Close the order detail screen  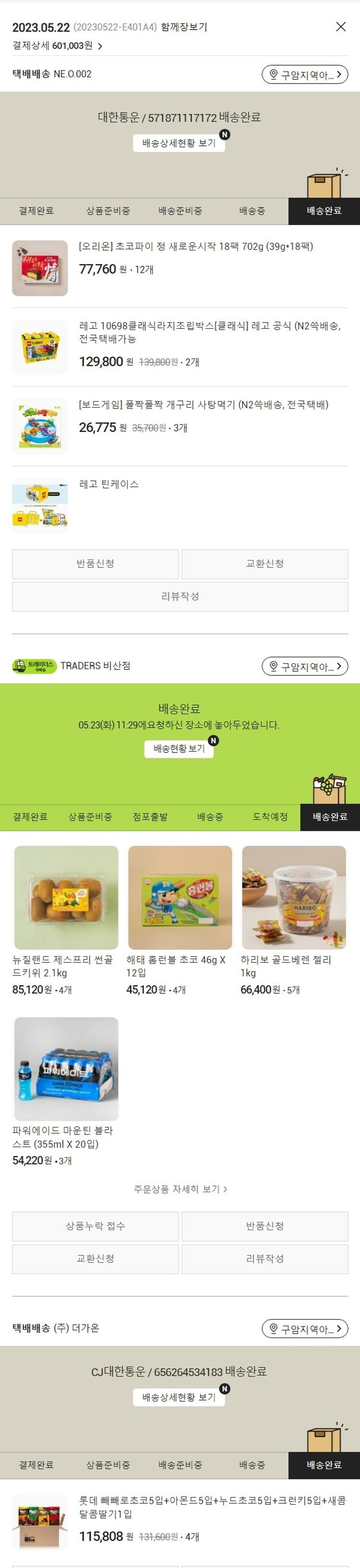pyautogui.click(x=340, y=27)
